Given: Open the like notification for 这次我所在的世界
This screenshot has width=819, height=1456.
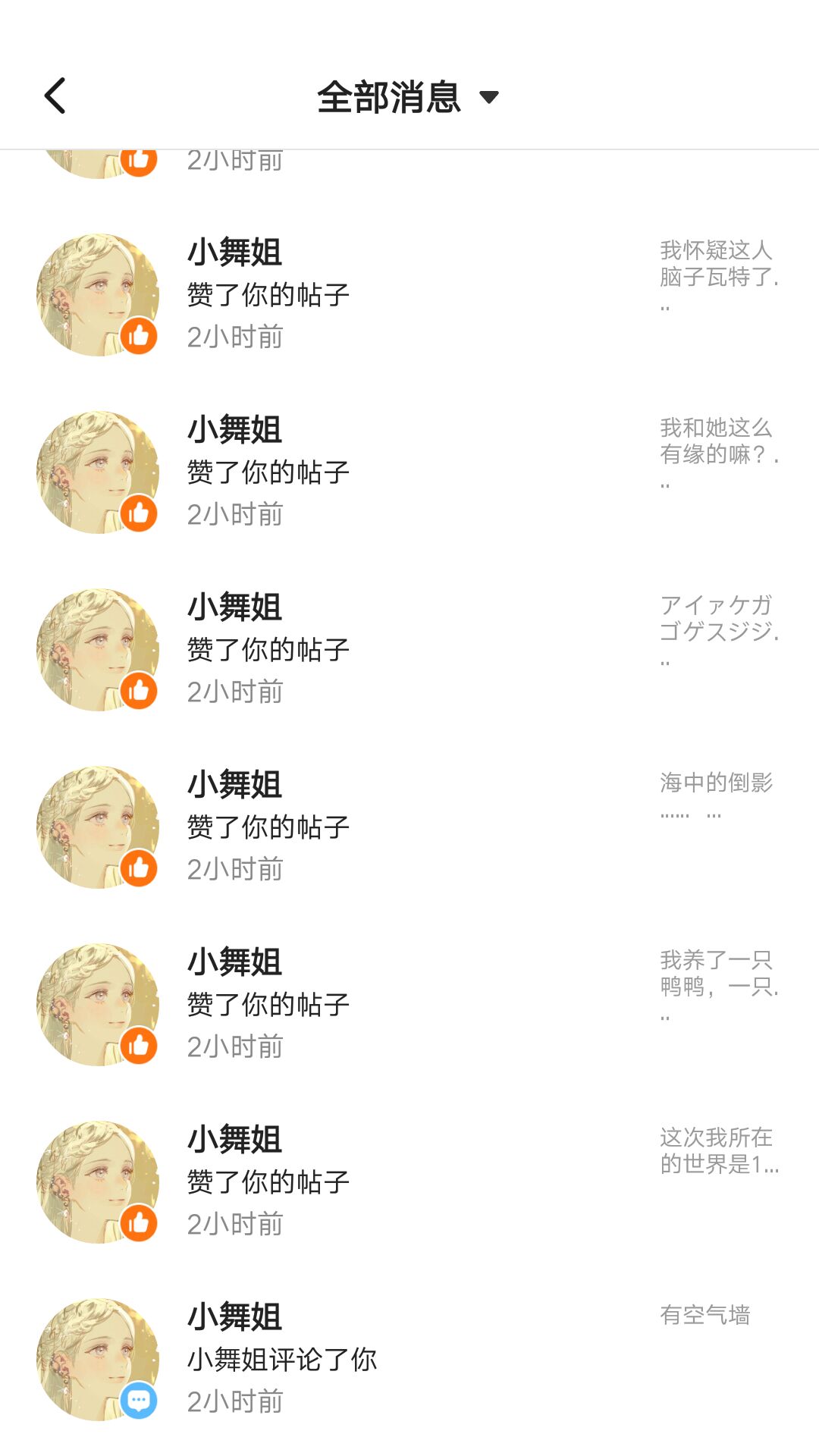Looking at the screenshot, I should [x=409, y=1182].
